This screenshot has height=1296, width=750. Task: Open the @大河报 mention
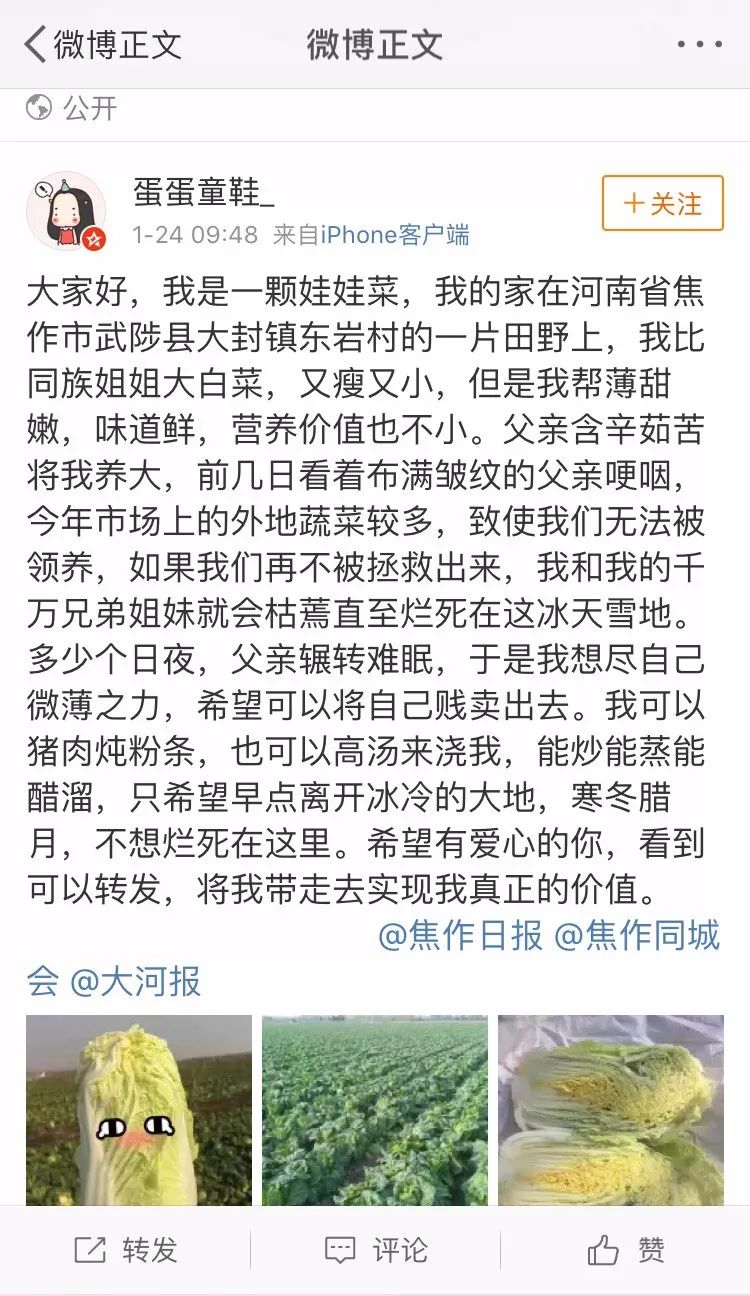click(x=135, y=982)
